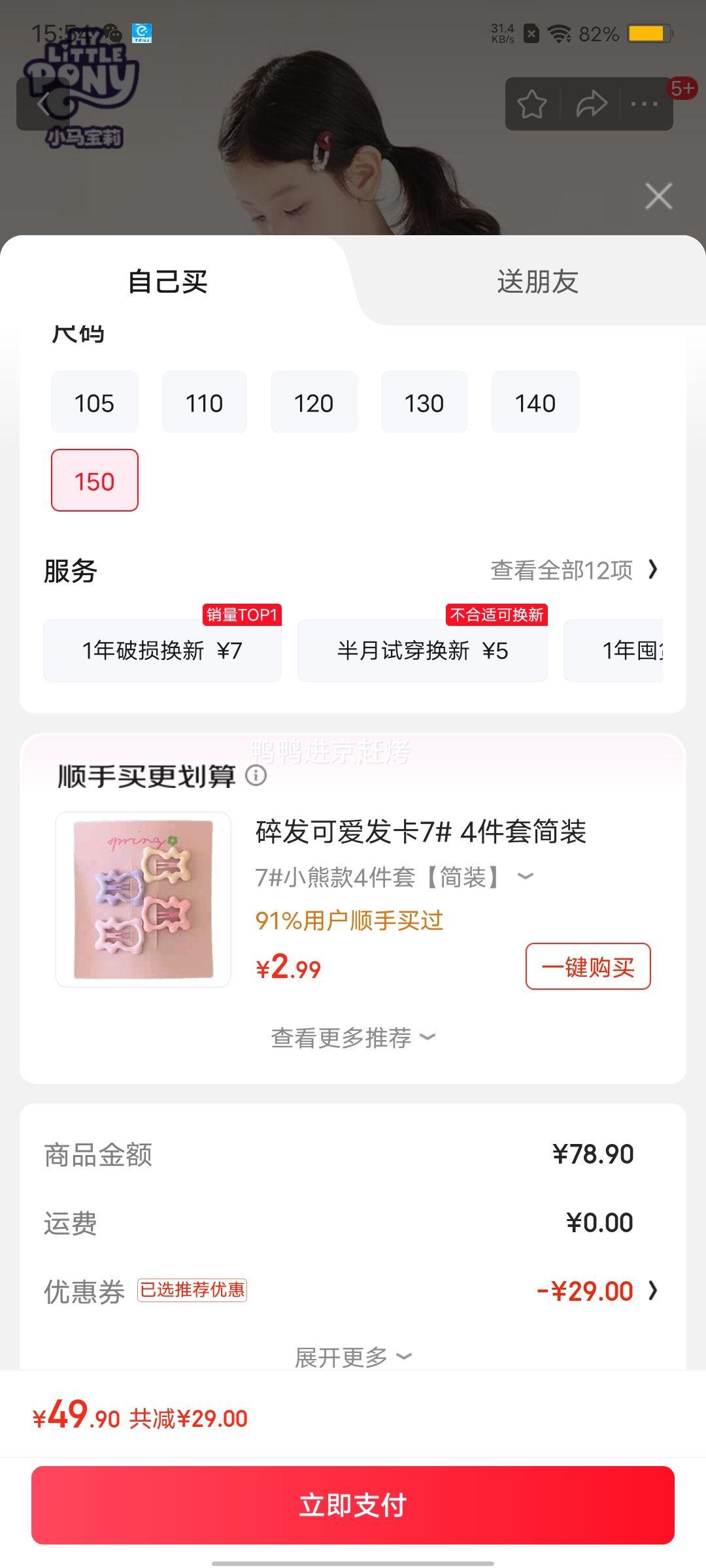The height and width of the screenshot is (1568, 706).
Task: Expand 查看更多推荐
Action: [x=353, y=1037]
